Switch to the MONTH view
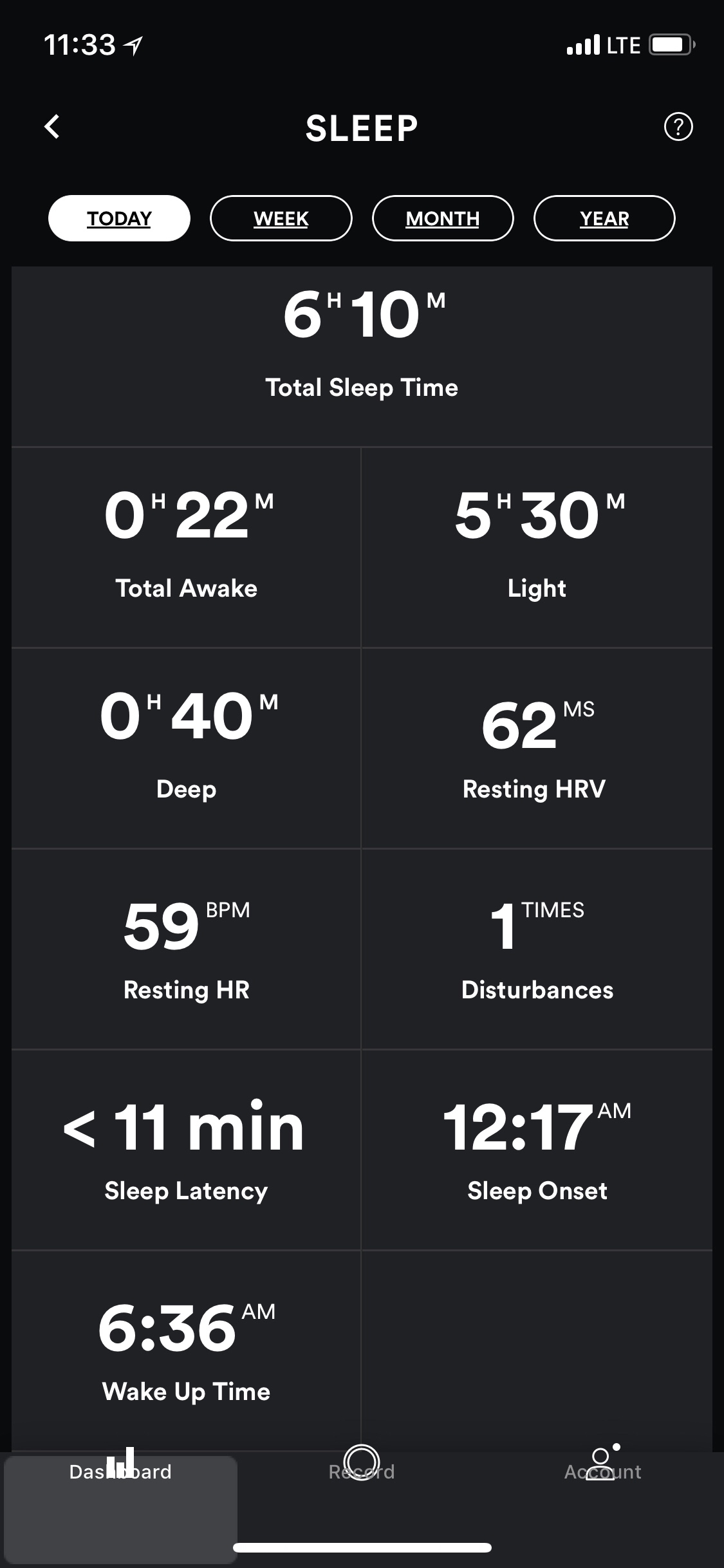Viewport: 724px width, 1568px height. point(443,218)
